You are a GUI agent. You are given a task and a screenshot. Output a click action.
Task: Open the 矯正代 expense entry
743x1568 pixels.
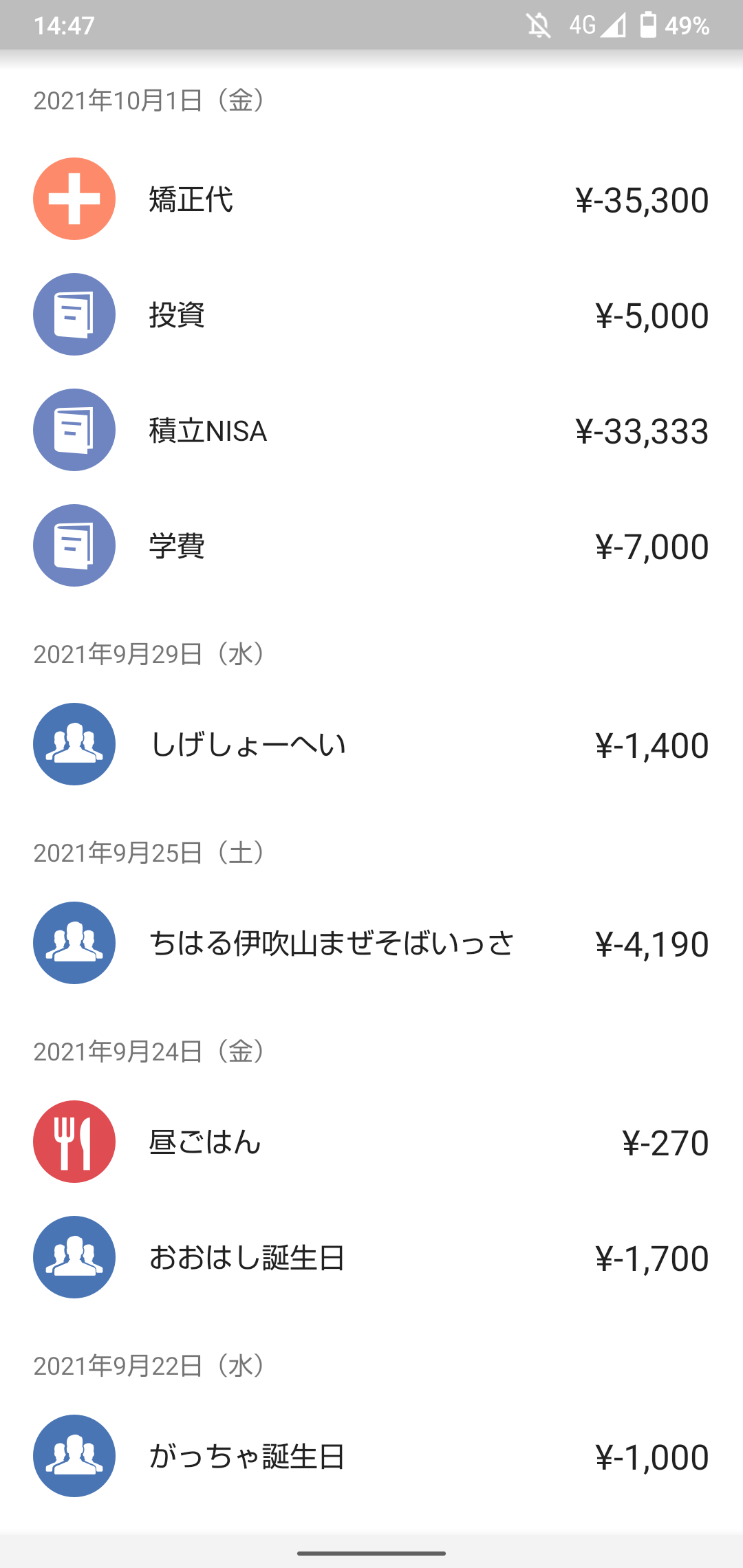pyautogui.click(x=371, y=199)
